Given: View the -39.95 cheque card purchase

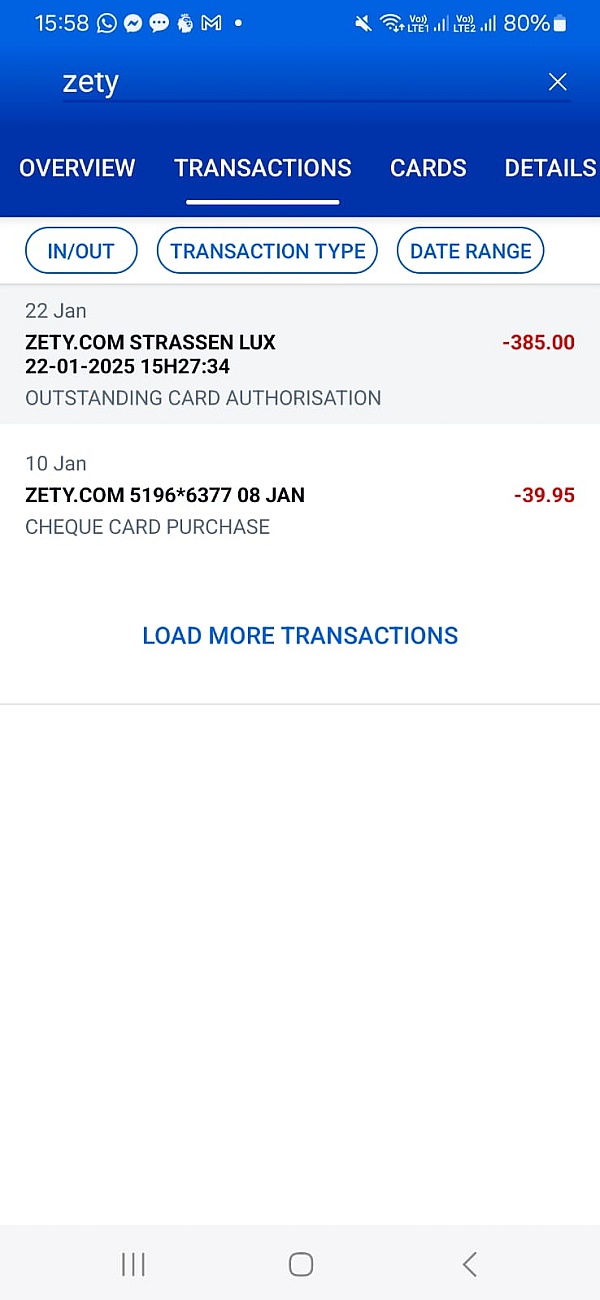Looking at the screenshot, I should pos(300,496).
